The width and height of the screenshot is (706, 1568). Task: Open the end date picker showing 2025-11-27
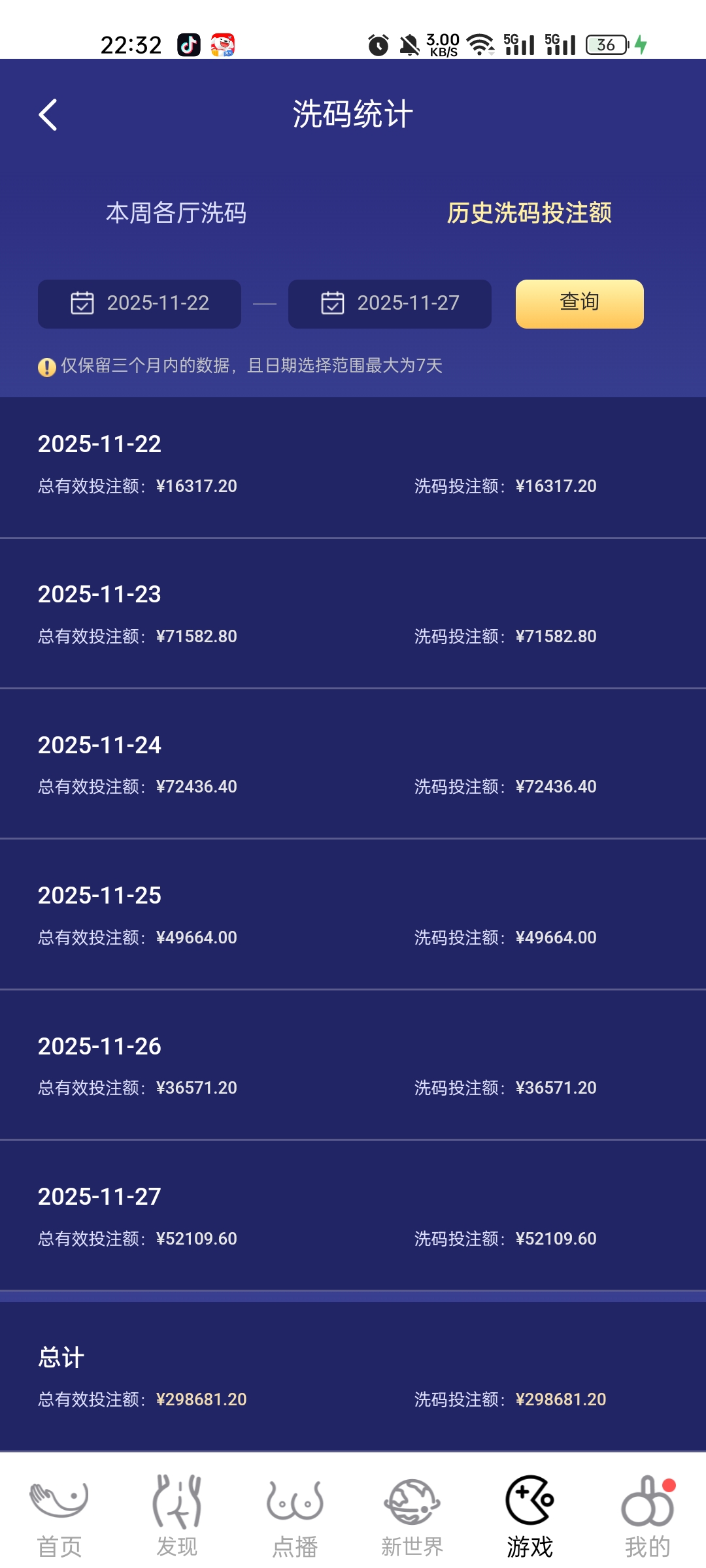pos(389,302)
